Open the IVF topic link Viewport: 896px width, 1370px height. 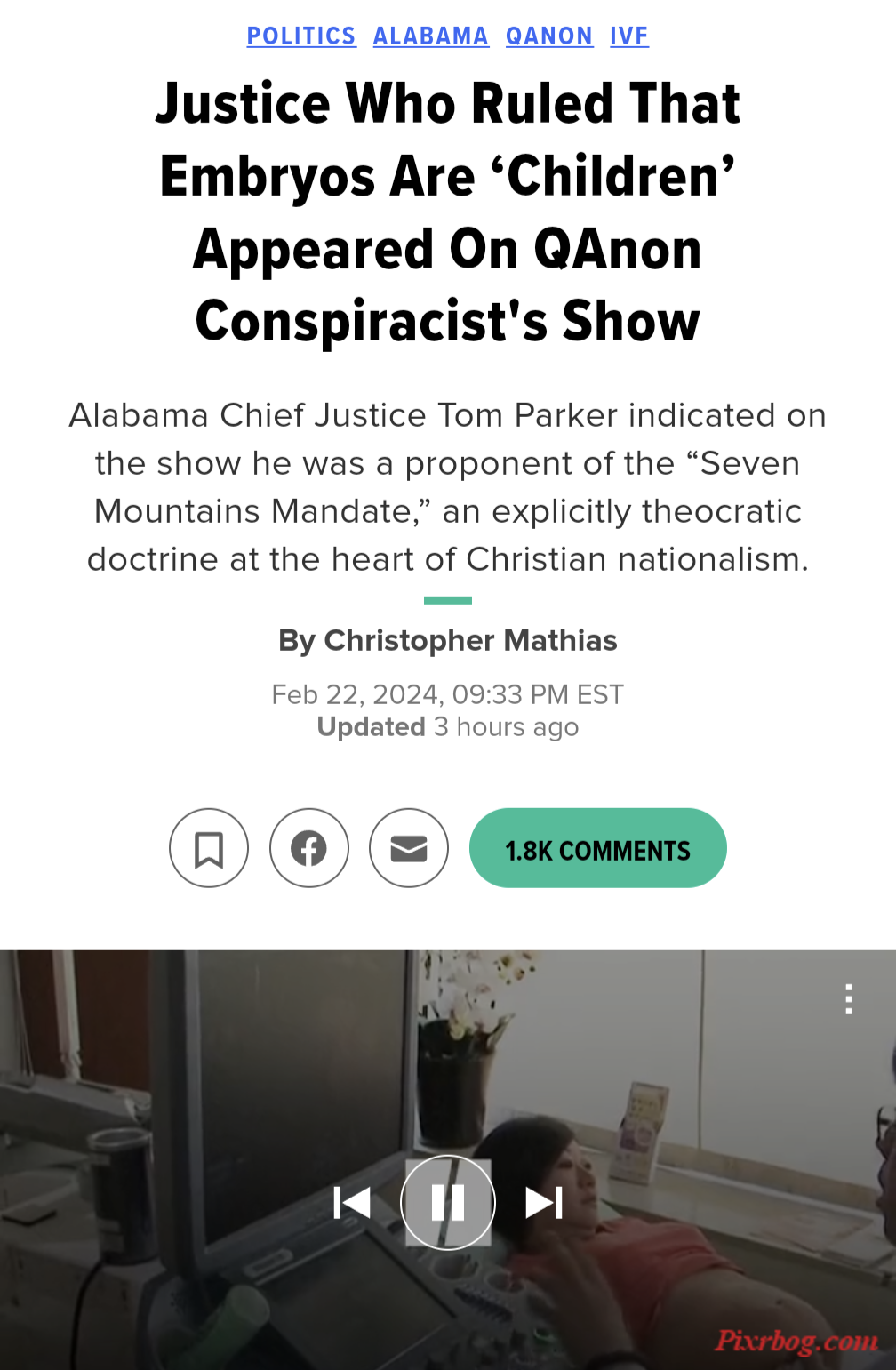click(x=628, y=36)
